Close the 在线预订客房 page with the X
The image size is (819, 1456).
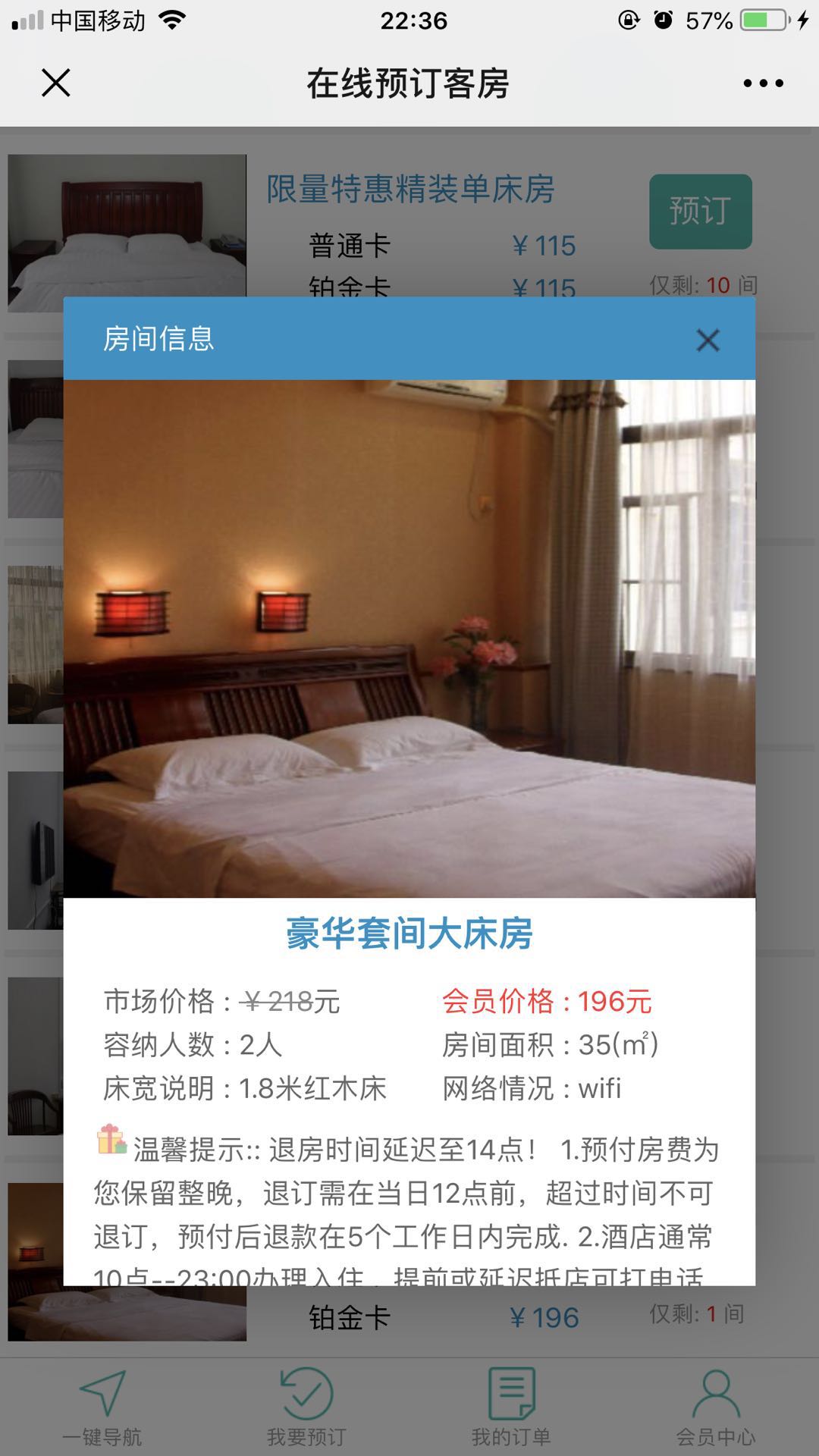55,83
